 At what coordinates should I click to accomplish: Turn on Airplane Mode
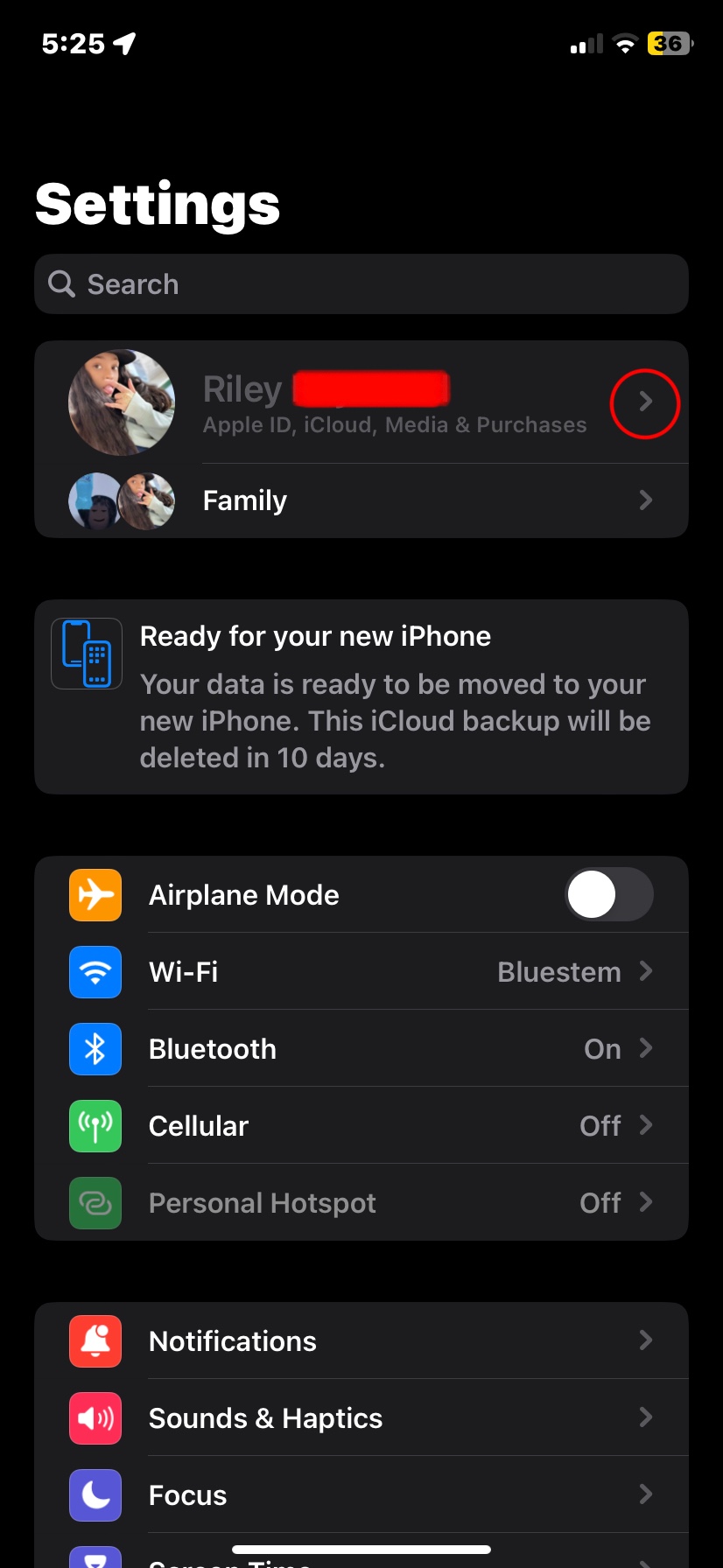point(608,895)
